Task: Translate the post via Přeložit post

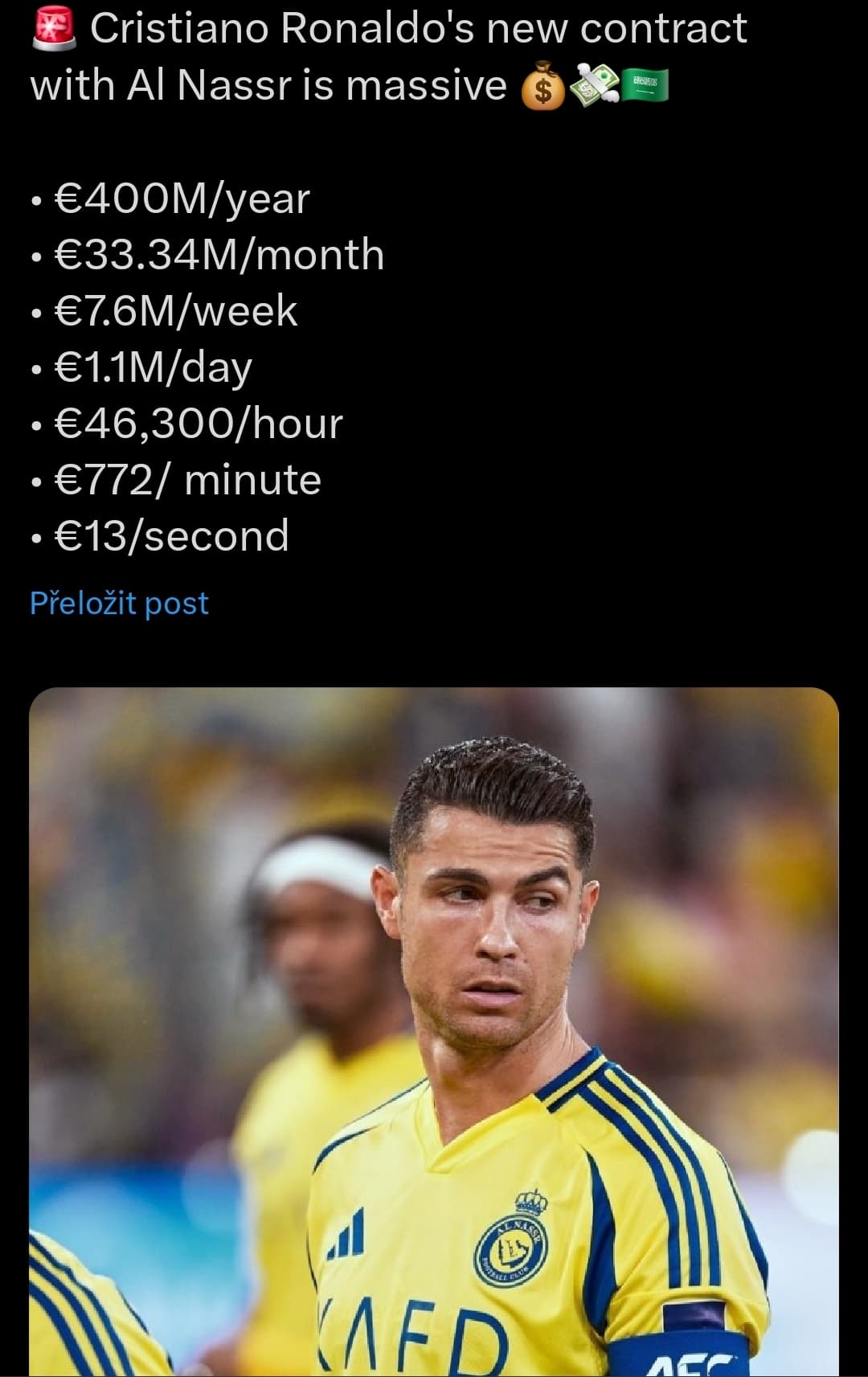Action: (119, 603)
